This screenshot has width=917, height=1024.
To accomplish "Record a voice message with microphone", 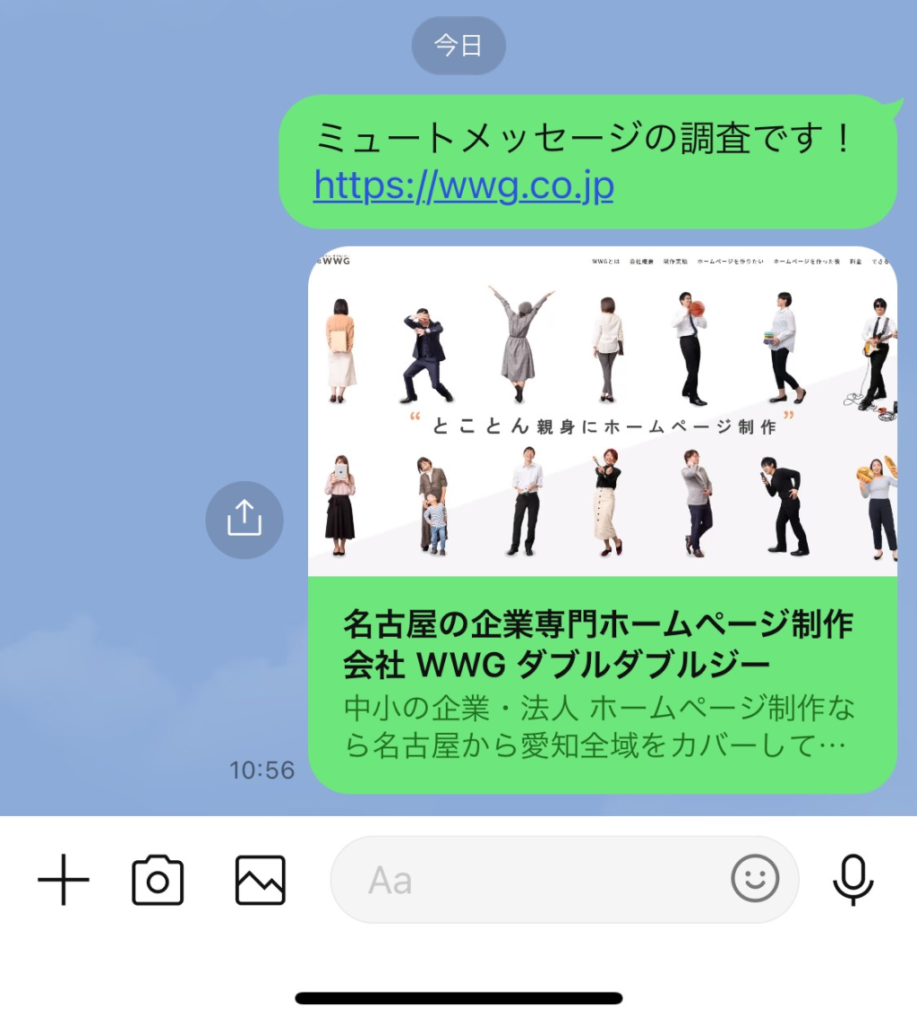I will pyautogui.click(x=853, y=880).
